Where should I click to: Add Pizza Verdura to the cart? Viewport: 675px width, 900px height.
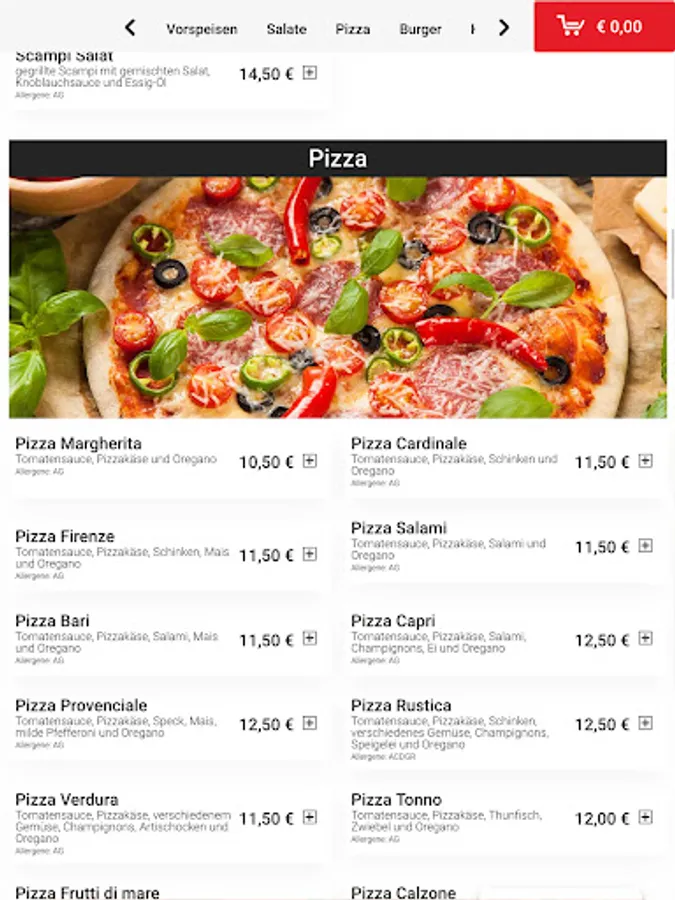[x=310, y=817]
